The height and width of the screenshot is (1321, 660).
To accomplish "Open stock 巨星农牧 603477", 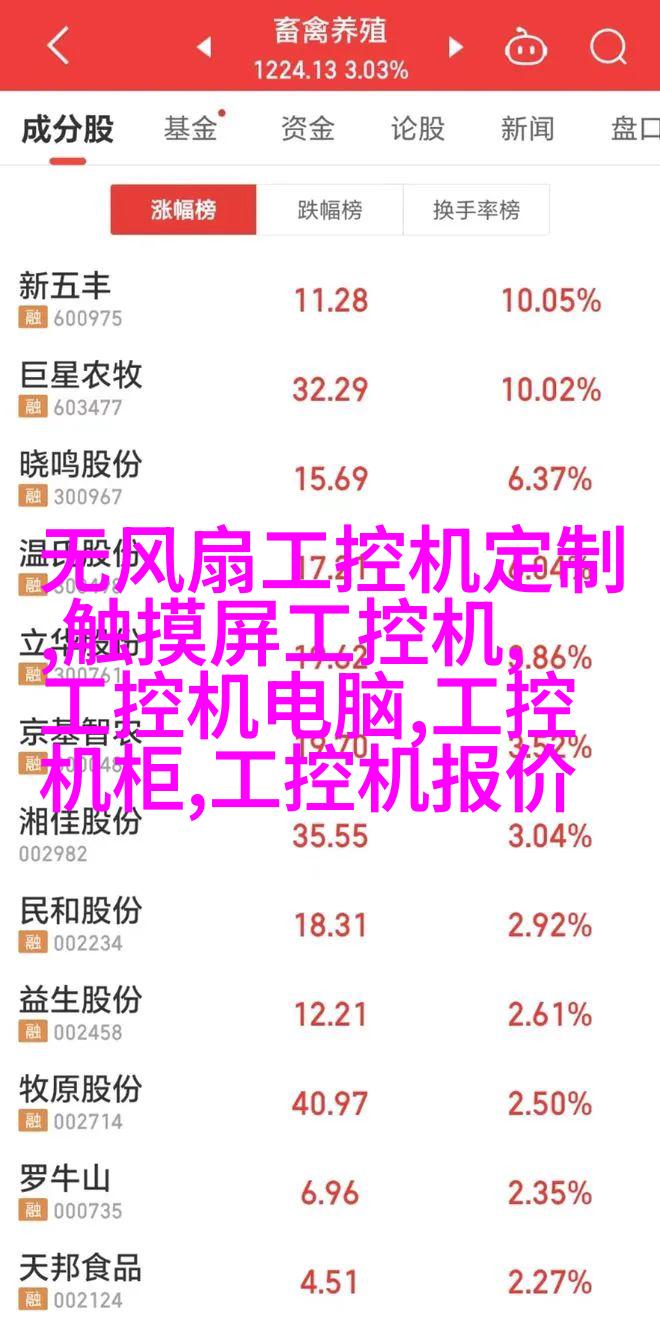I will [x=330, y=389].
